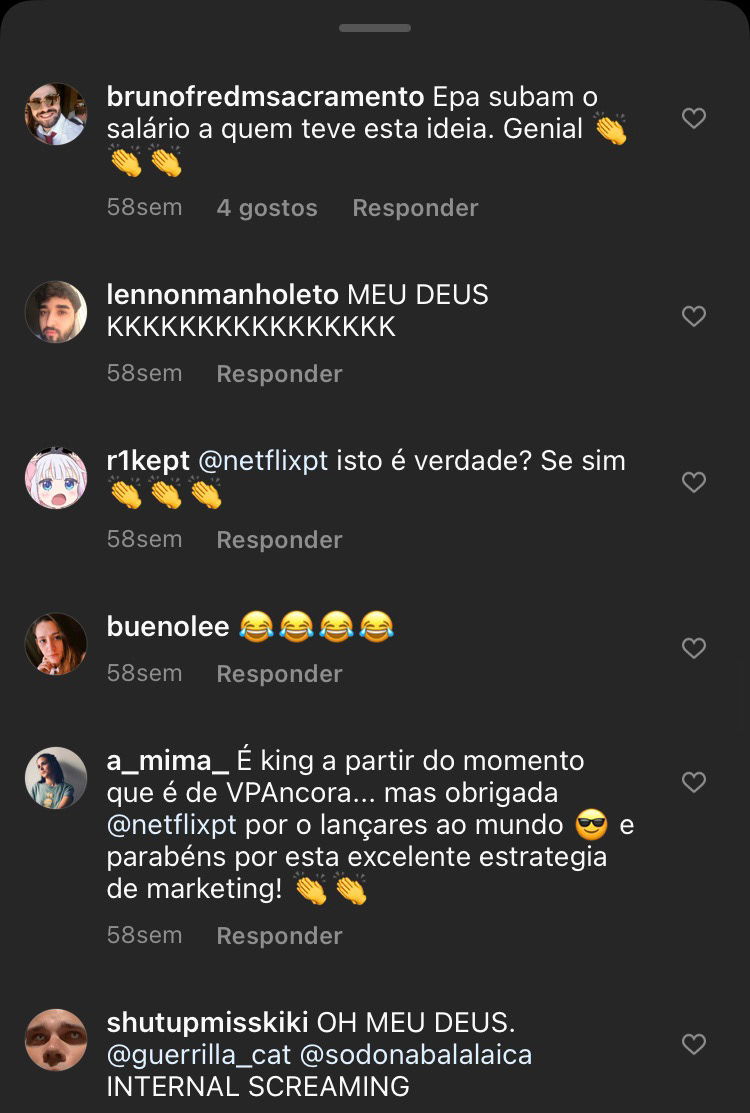Tap the sheet drag handle at top
The height and width of the screenshot is (1113, 750).
[x=375, y=28]
